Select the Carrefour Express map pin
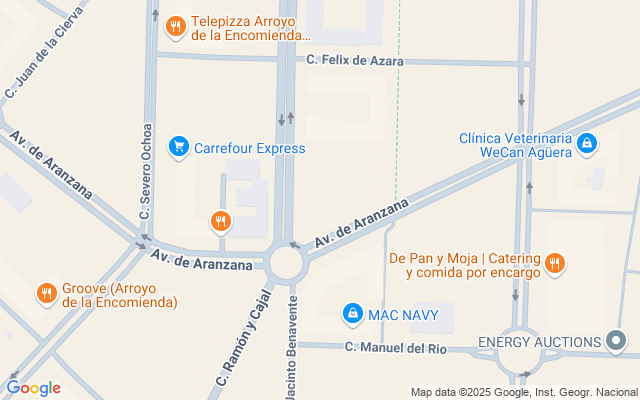640x400 pixels. click(x=179, y=147)
